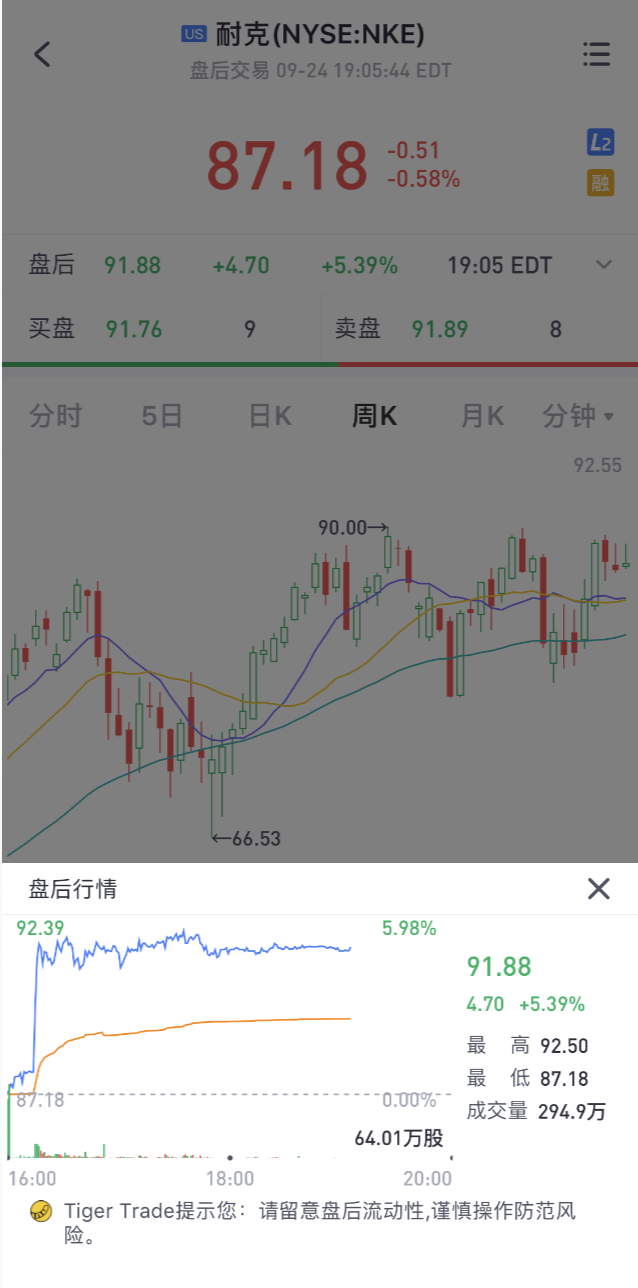
Task: Switch to the 月K chart tab
Action: tap(482, 416)
